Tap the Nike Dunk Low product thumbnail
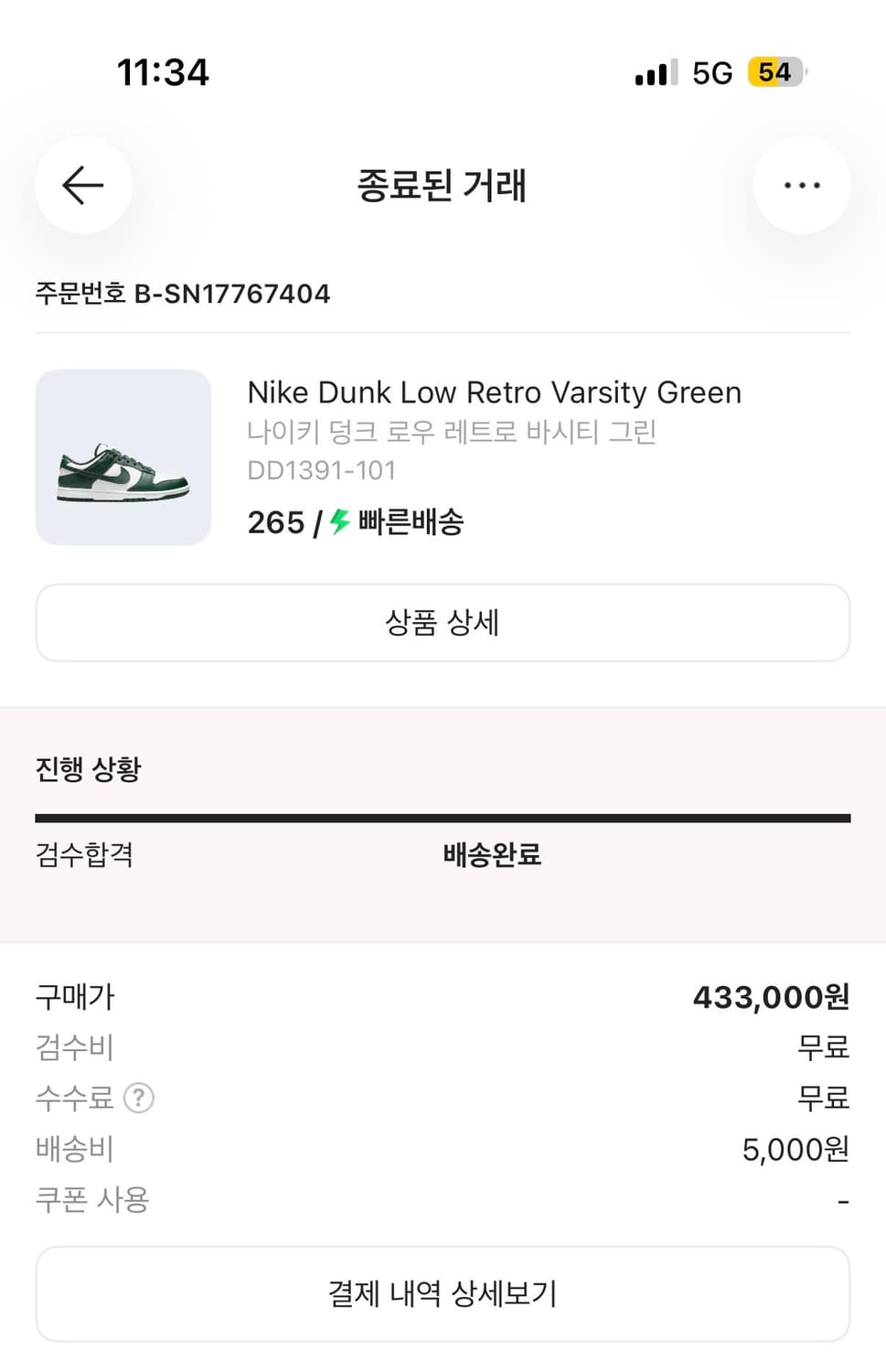Viewport: 886px width, 1372px height. pyautogui.click(x=123, y=455)
